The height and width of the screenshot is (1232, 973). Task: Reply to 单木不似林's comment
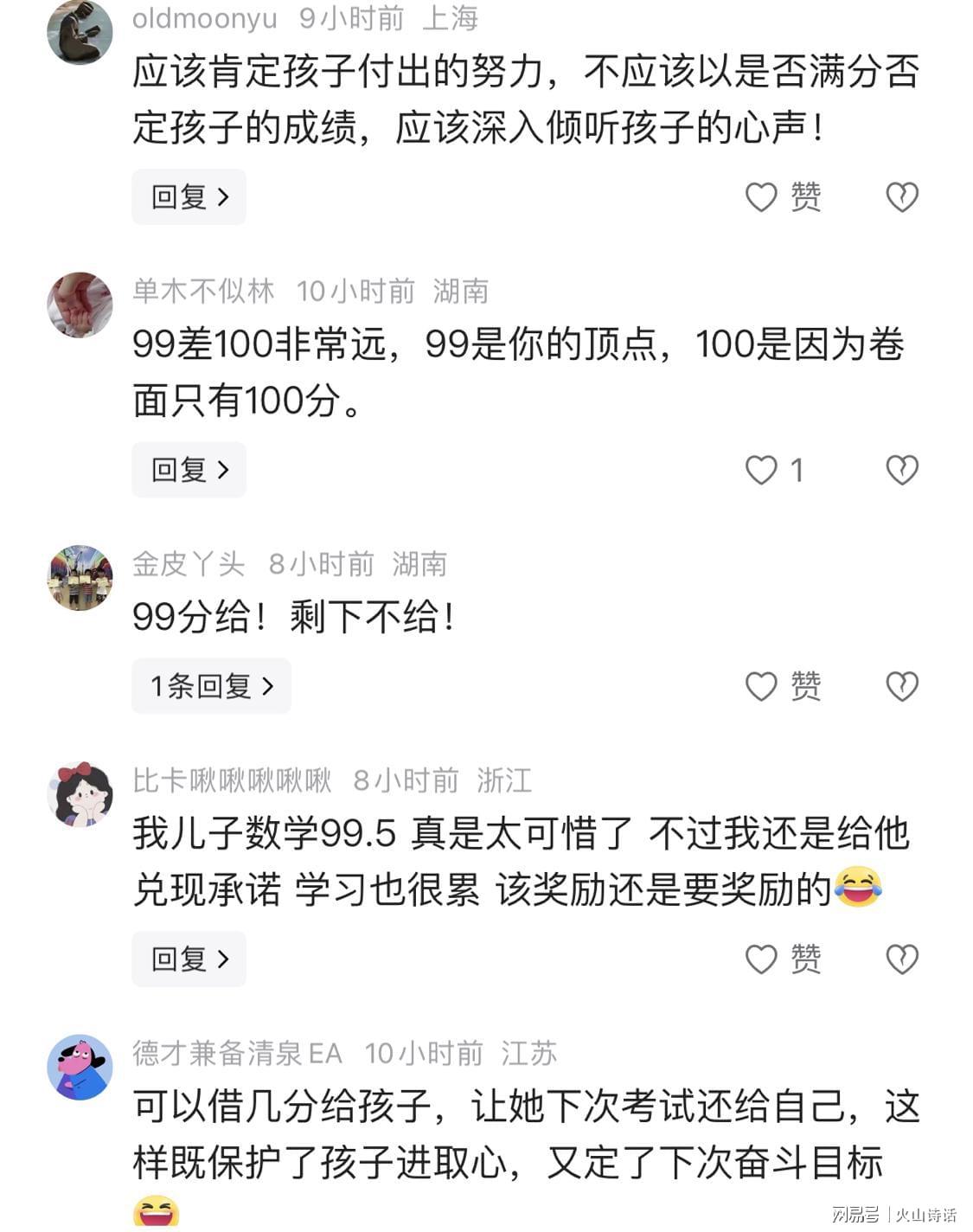pyautogui.click(x=189, y=470)
